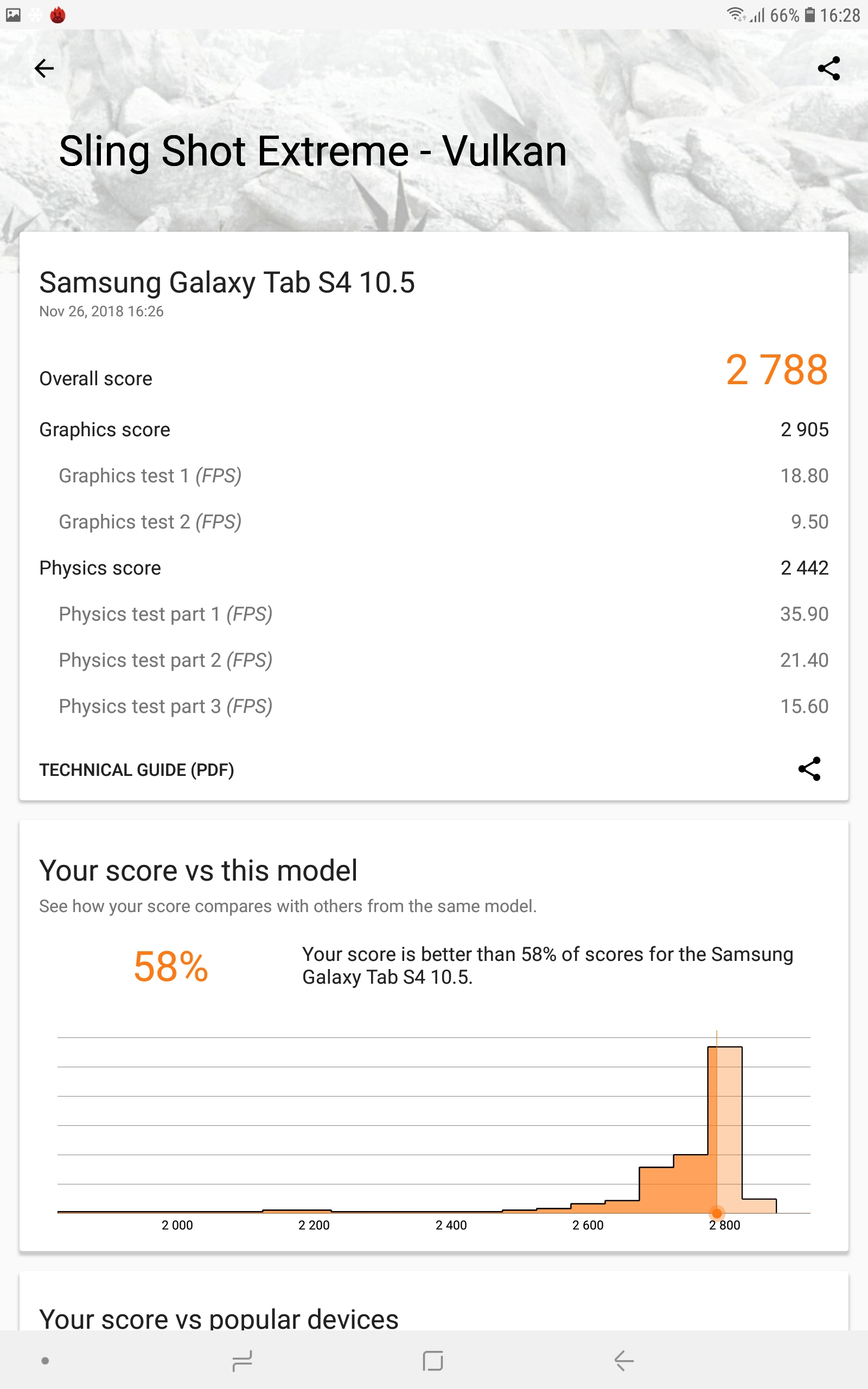The width and height of the screenshot is (868, 1389).
Task: Go back using the top-left arrow
Action: tap(44, 68)
